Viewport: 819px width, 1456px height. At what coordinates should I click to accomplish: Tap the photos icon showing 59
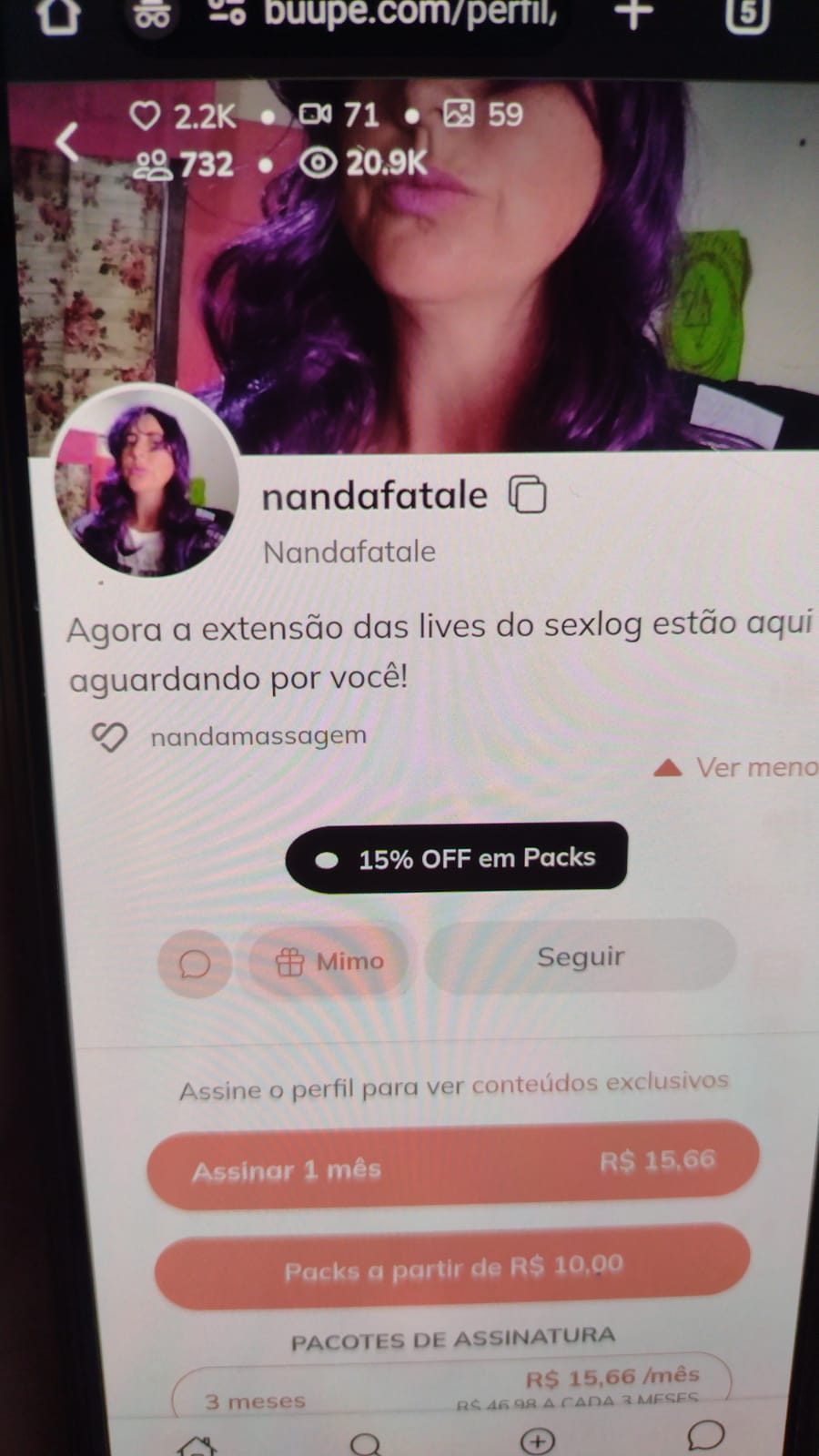click(x=460, y=115)
